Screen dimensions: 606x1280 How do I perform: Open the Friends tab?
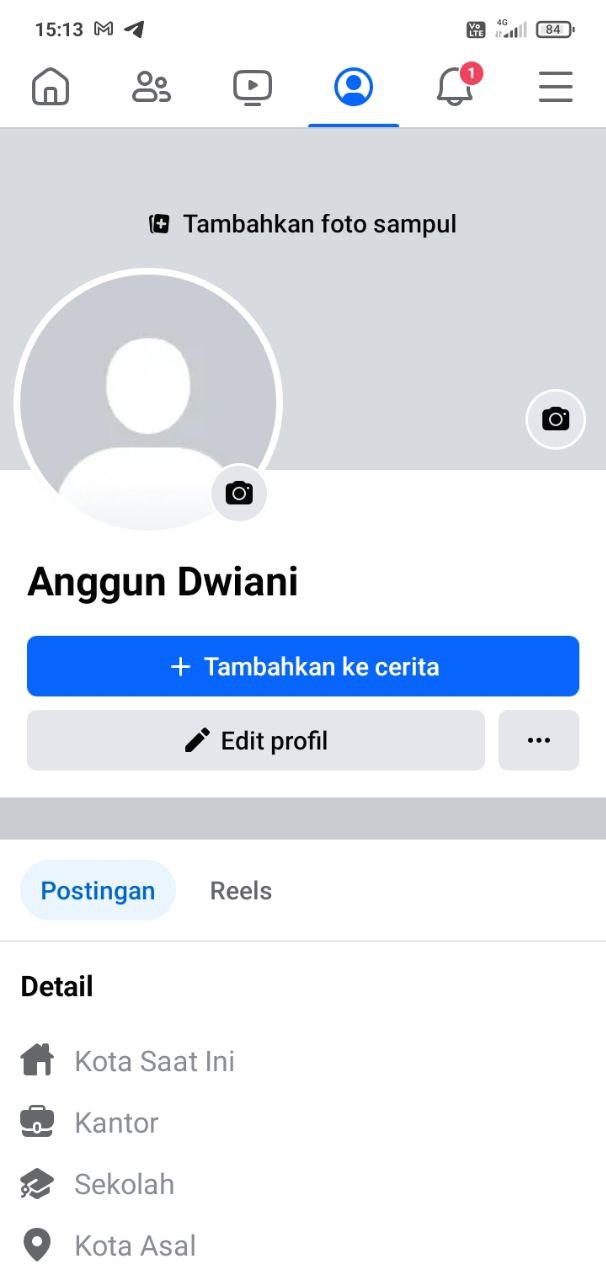click(151, 88)
